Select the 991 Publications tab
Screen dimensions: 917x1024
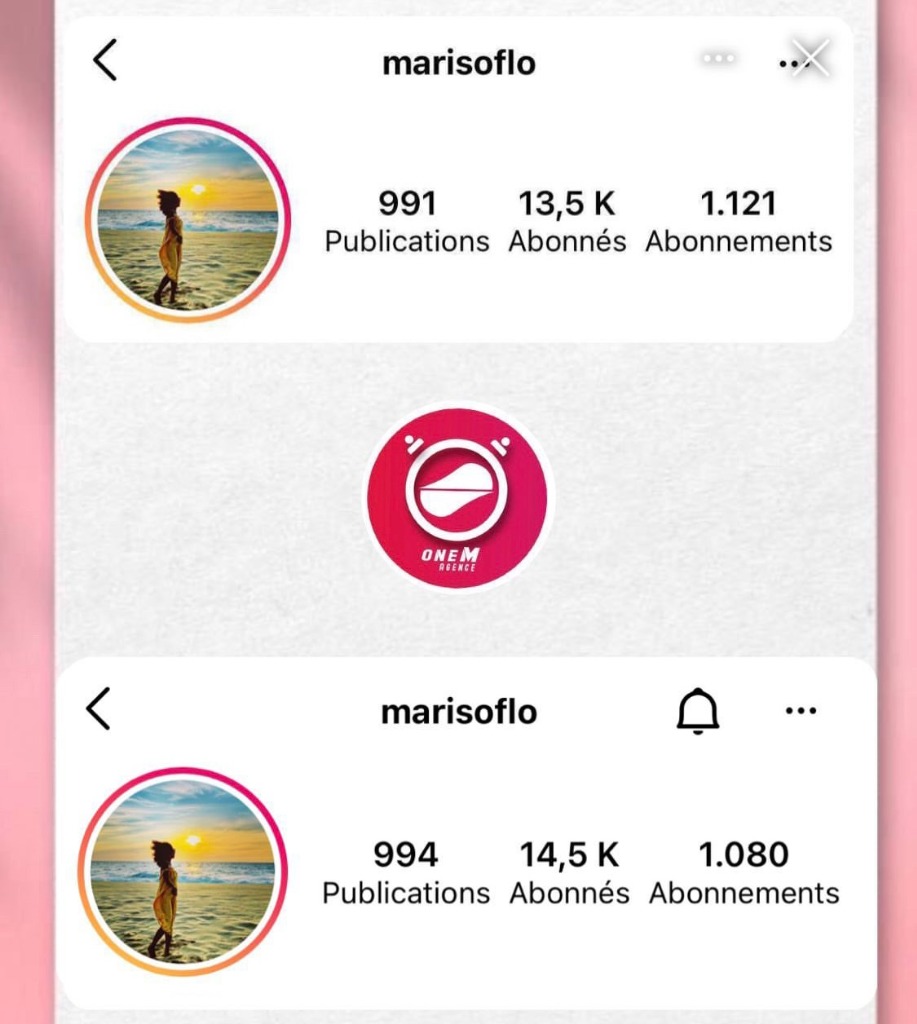coord(406,220)
